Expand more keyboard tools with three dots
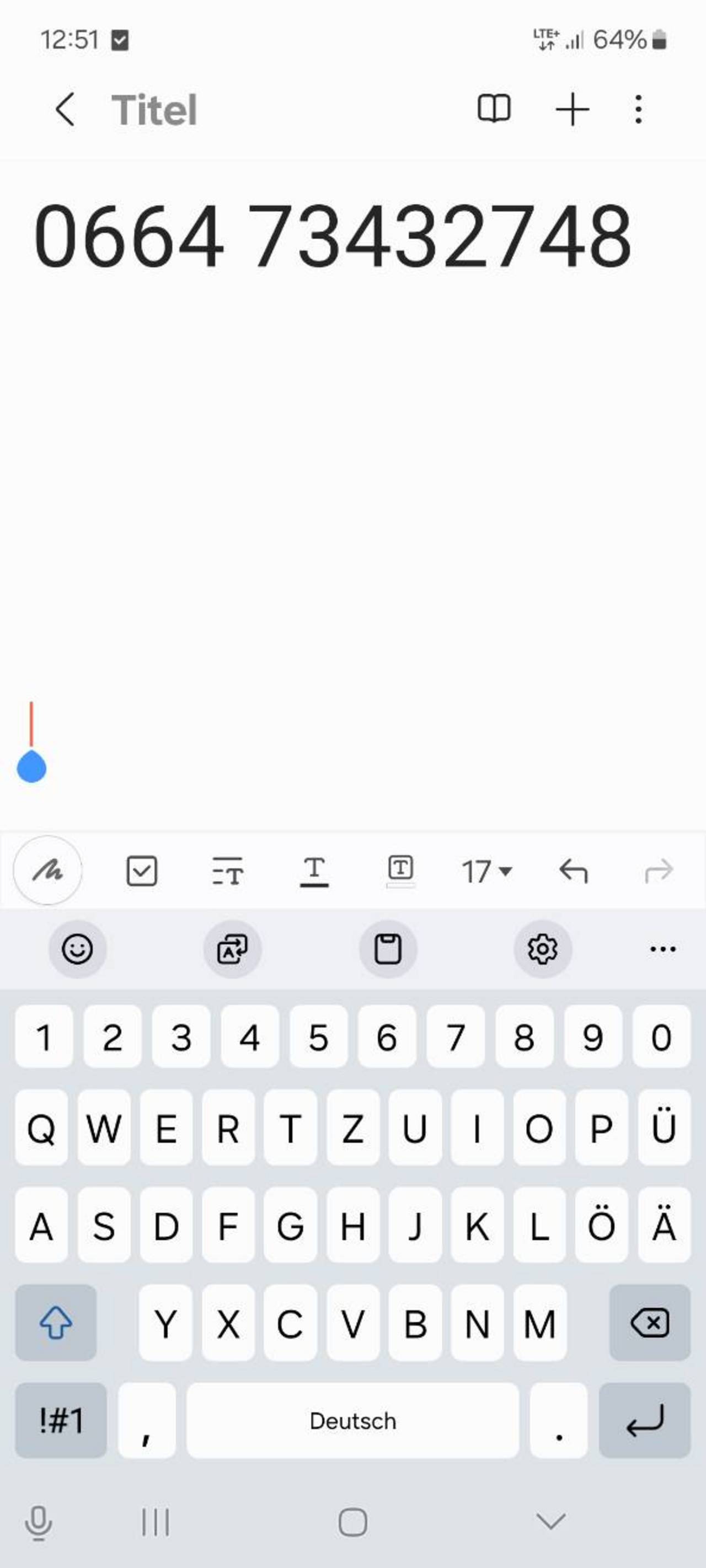The height and width of the screenshot is (1568, 706). [663, 949]
